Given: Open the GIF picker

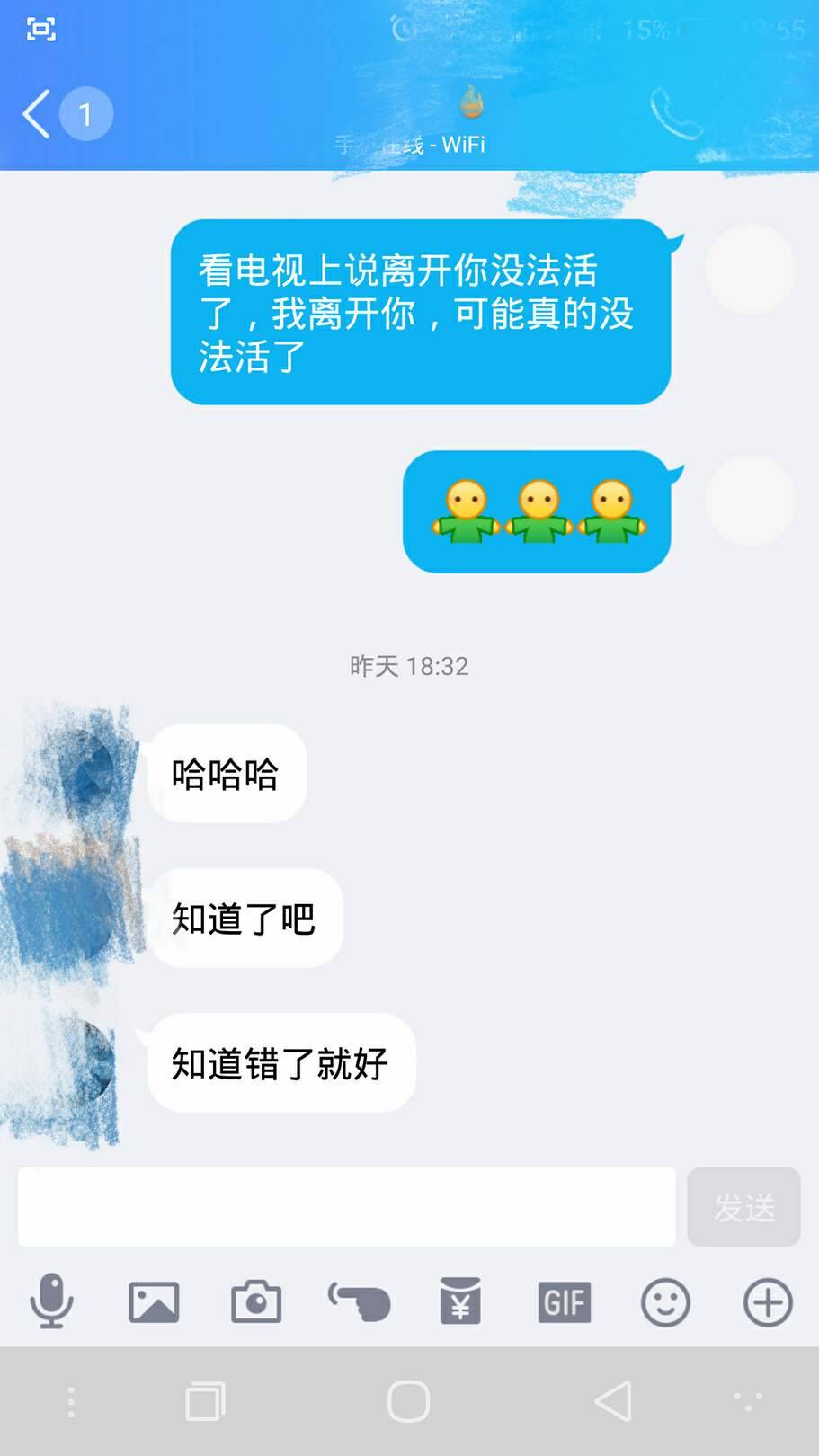Looking at the screenshot, I should coord(564,1301).
